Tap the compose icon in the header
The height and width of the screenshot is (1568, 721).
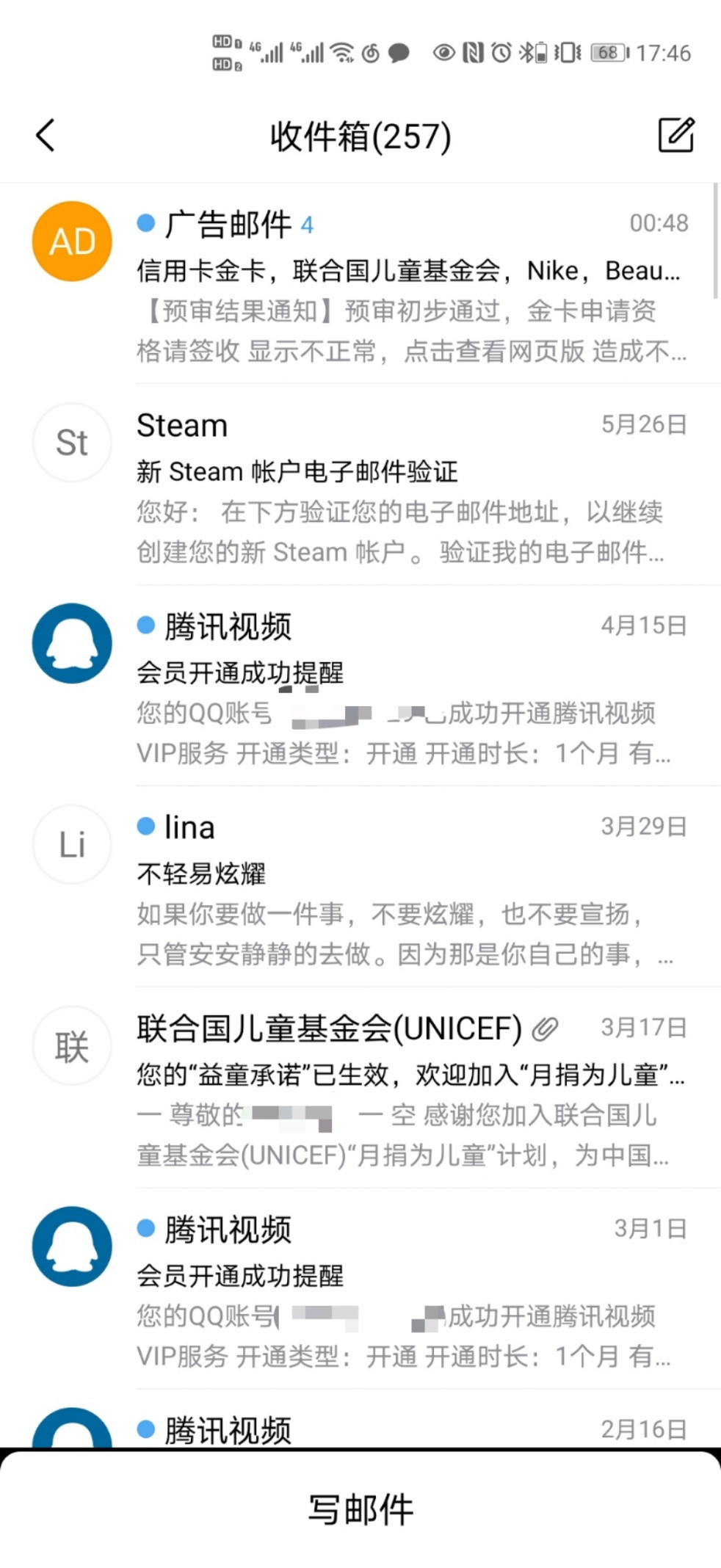pos(675,134)
